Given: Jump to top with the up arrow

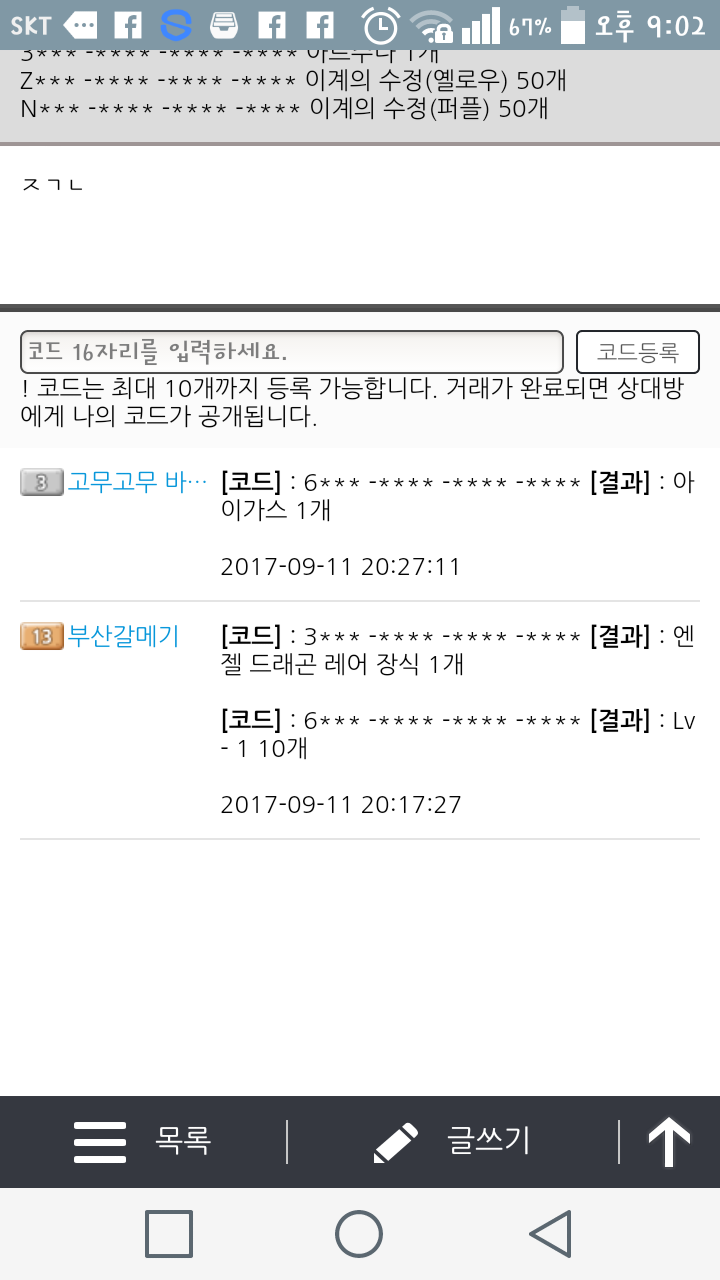Looking at the screenshot, I should 669,1141.
